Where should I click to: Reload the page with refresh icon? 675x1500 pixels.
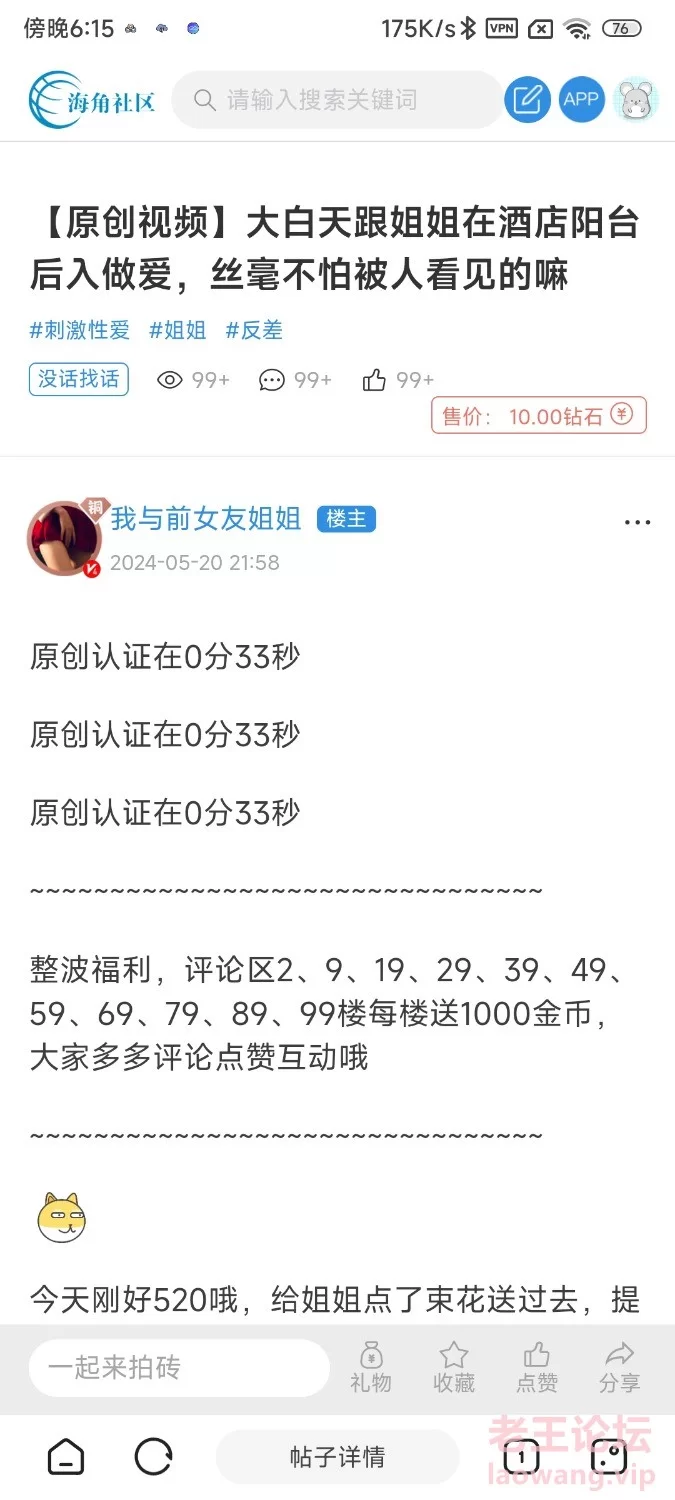tap(153, 1457)
